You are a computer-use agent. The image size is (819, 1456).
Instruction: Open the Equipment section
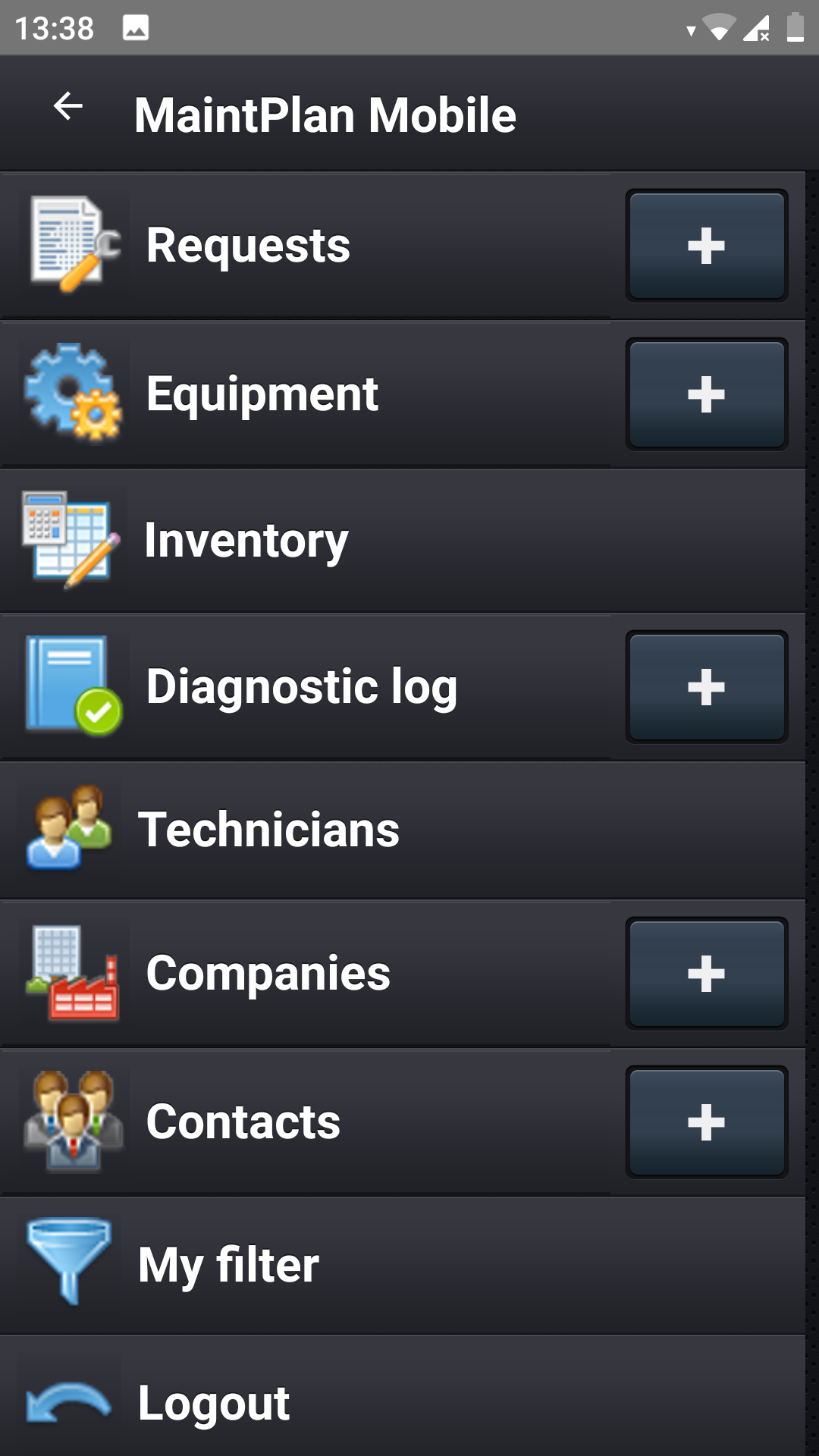pyautogui.click(x=303, y=394)
